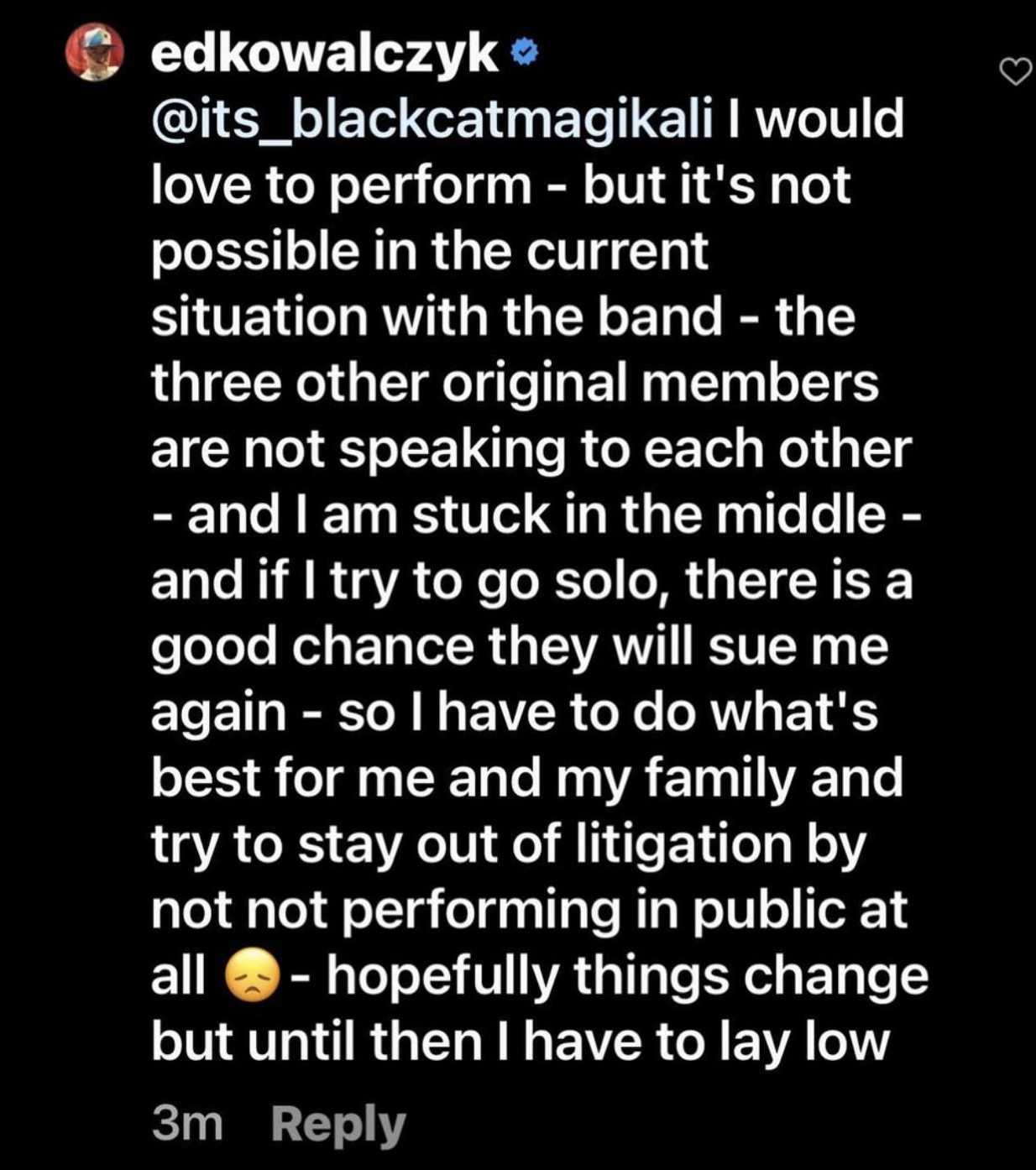Open the edkowalczyk username link
The height and width of the screenshot is (1170, 1036).
coord(324,54)
